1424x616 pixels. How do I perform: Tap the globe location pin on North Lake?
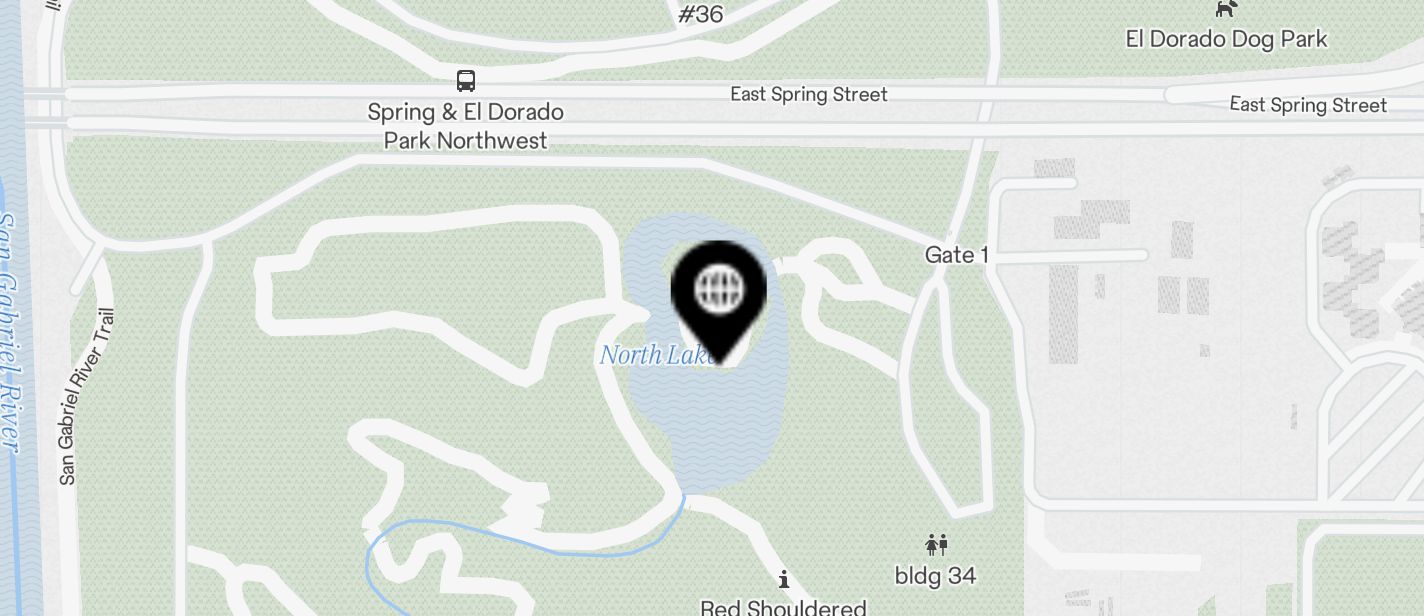(x=719, y=292)
